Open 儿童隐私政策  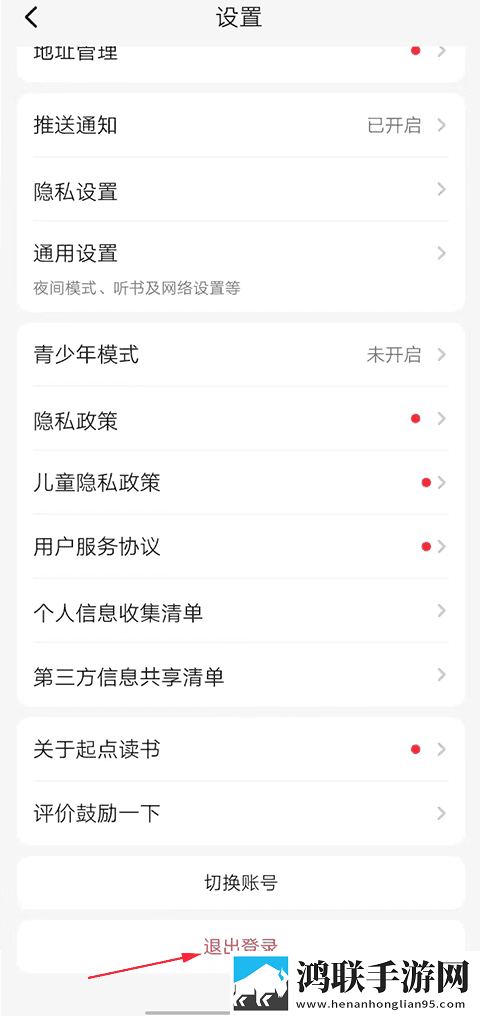[240, 483]
